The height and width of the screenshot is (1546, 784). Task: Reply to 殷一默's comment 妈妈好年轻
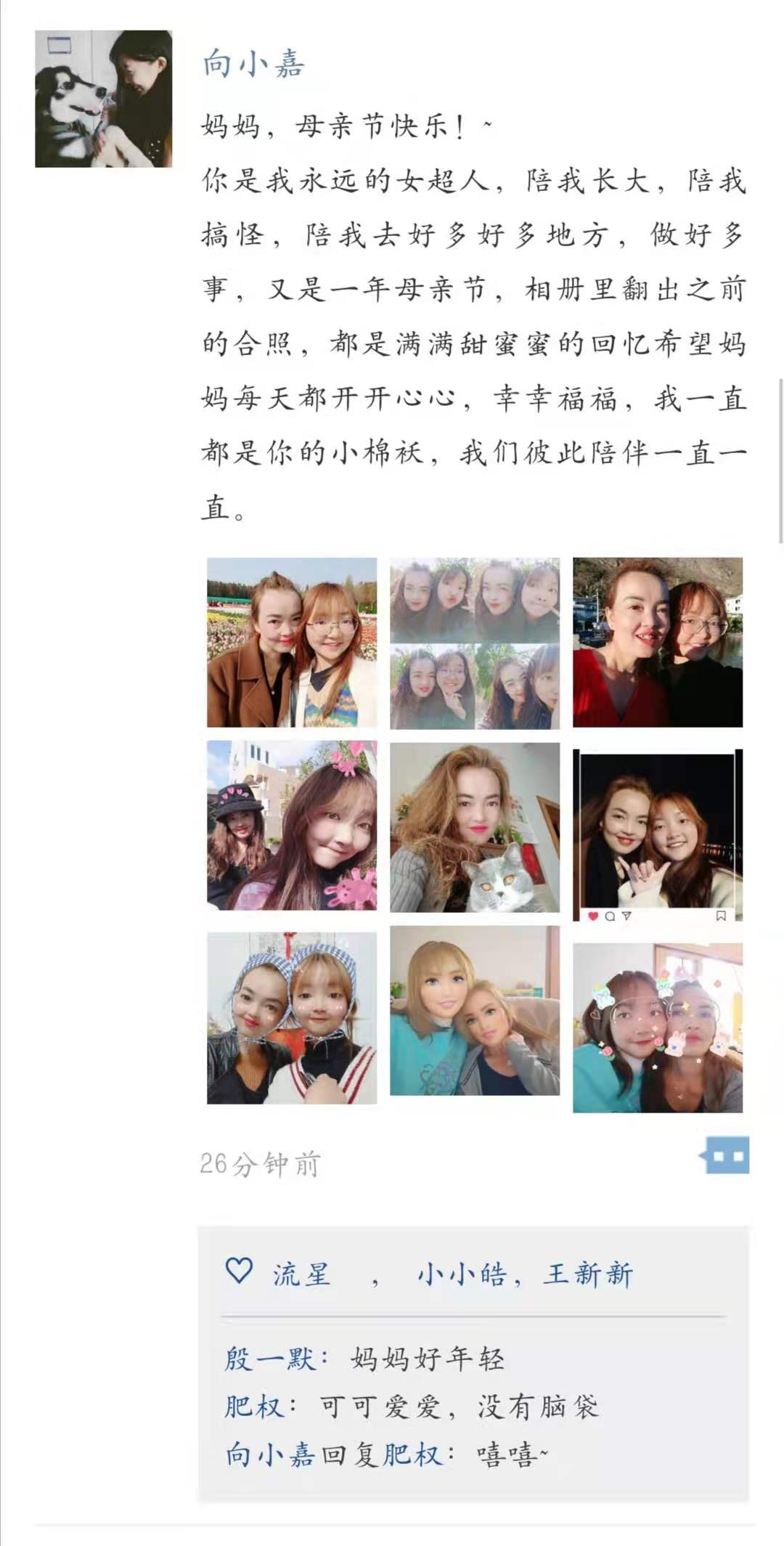click(427, 1359)
